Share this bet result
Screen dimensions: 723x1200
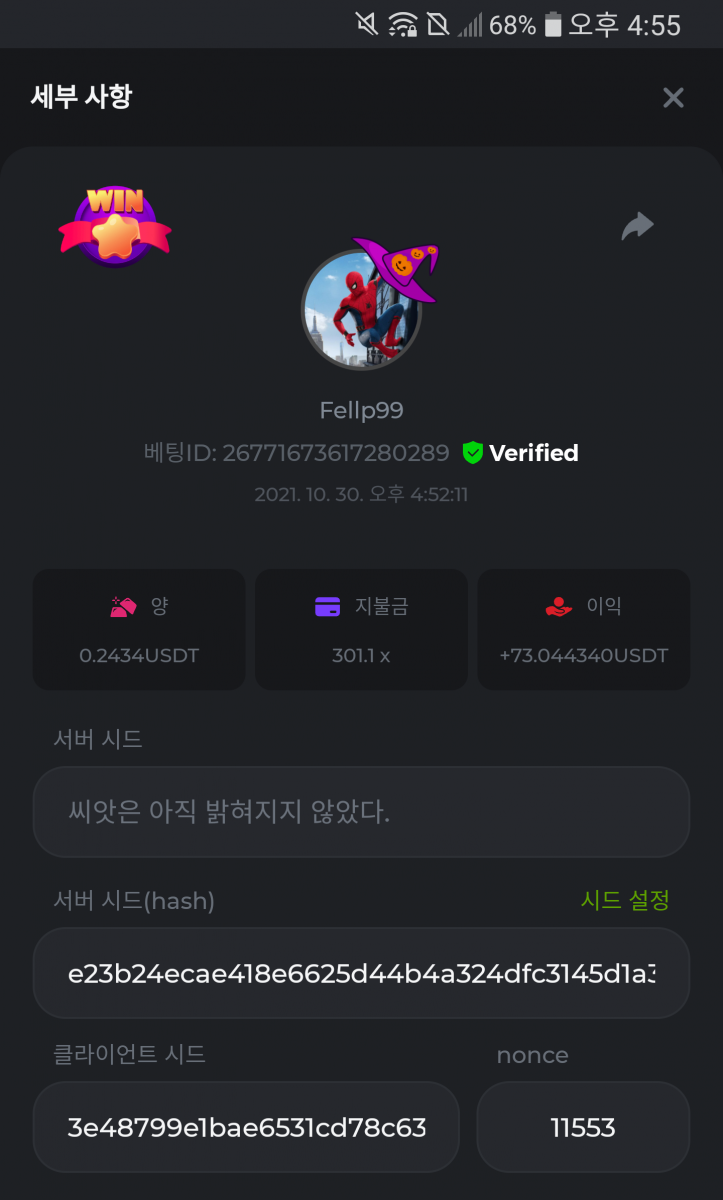point(637,226)
